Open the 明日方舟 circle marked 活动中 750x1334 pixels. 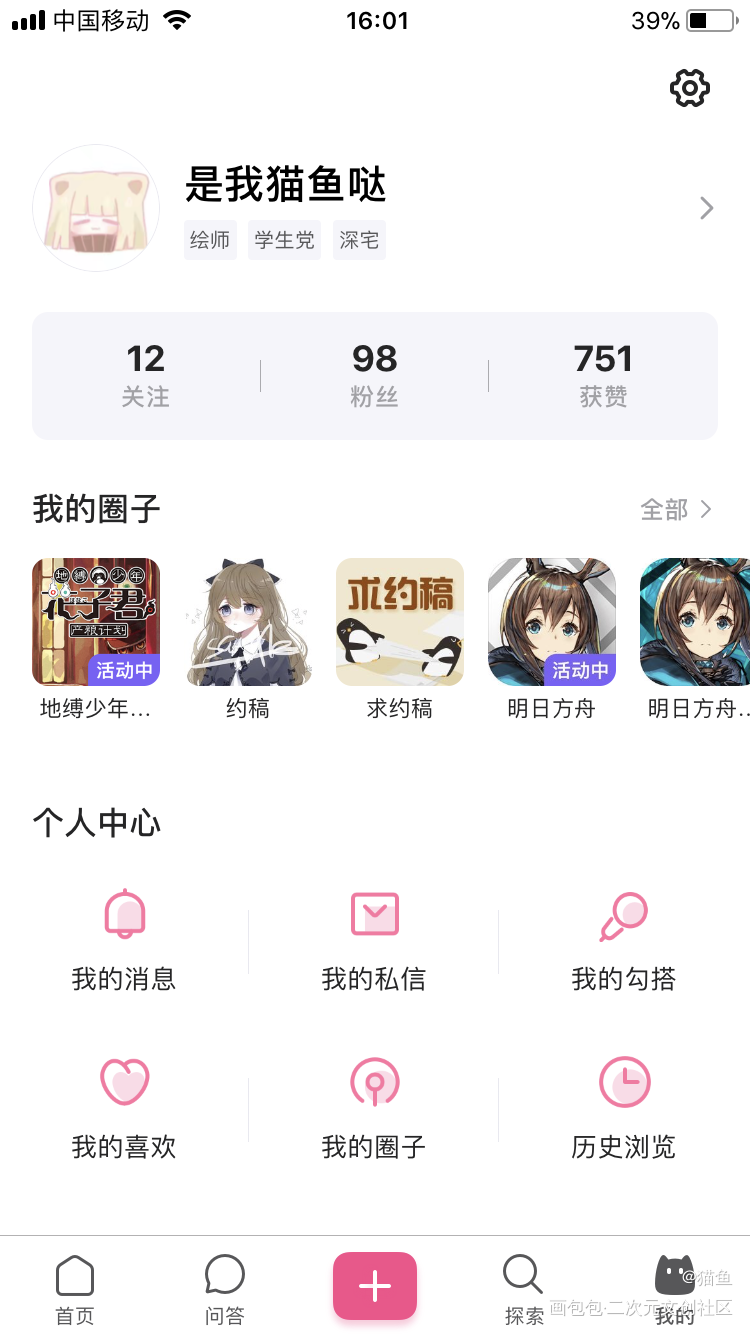click(x=552, y=622)
